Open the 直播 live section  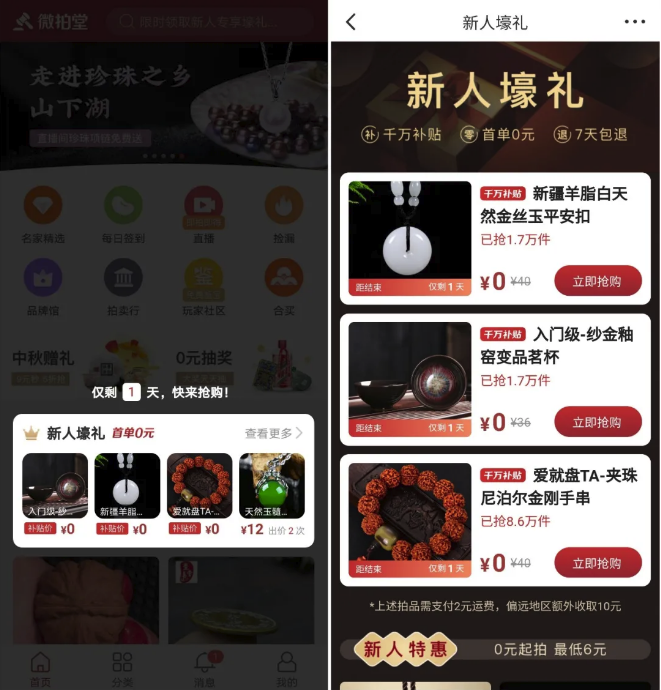pyautogui.click(x=203, y=214)
